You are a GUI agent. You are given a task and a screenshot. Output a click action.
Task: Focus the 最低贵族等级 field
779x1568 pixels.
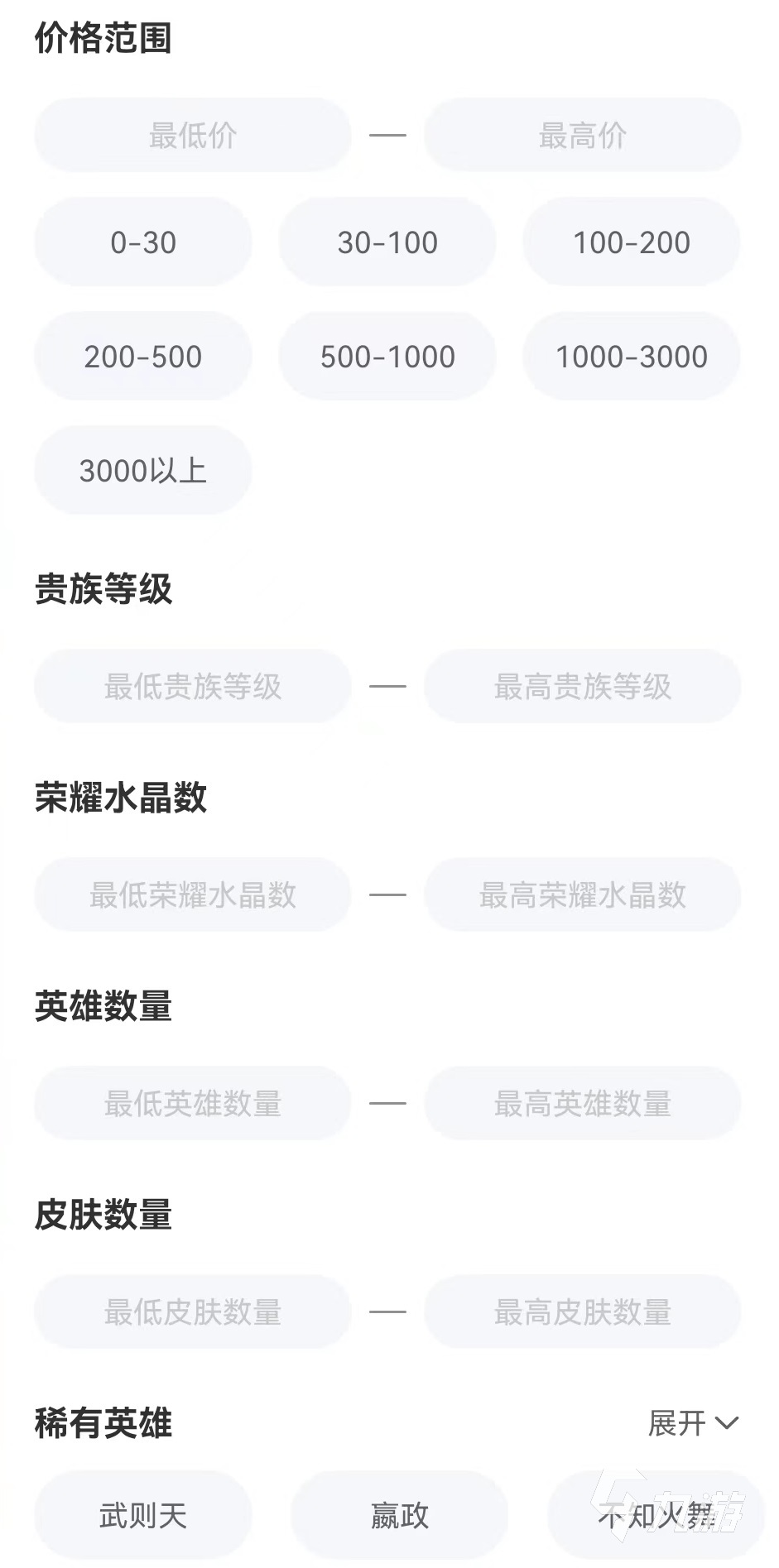(193, 686)
